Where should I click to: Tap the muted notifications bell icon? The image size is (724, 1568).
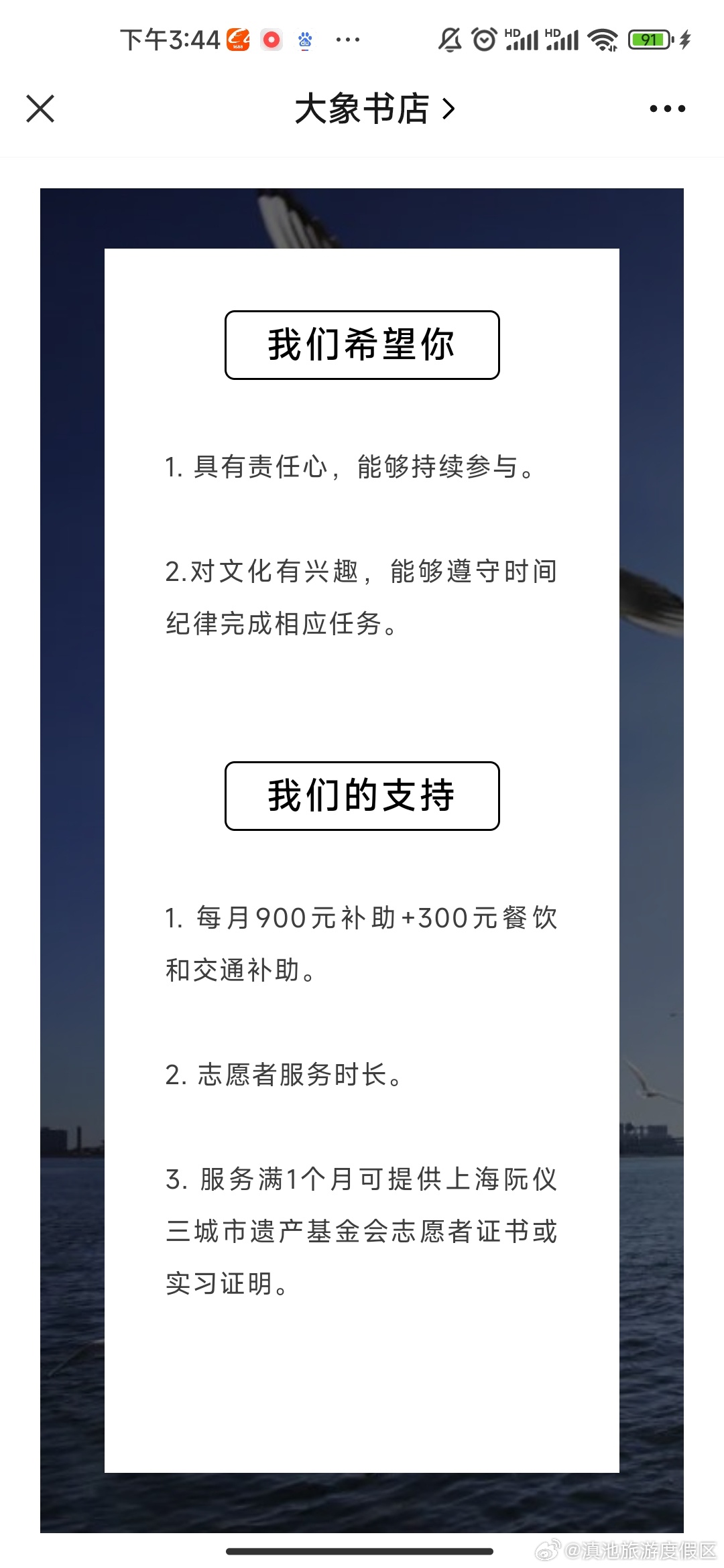448,40
